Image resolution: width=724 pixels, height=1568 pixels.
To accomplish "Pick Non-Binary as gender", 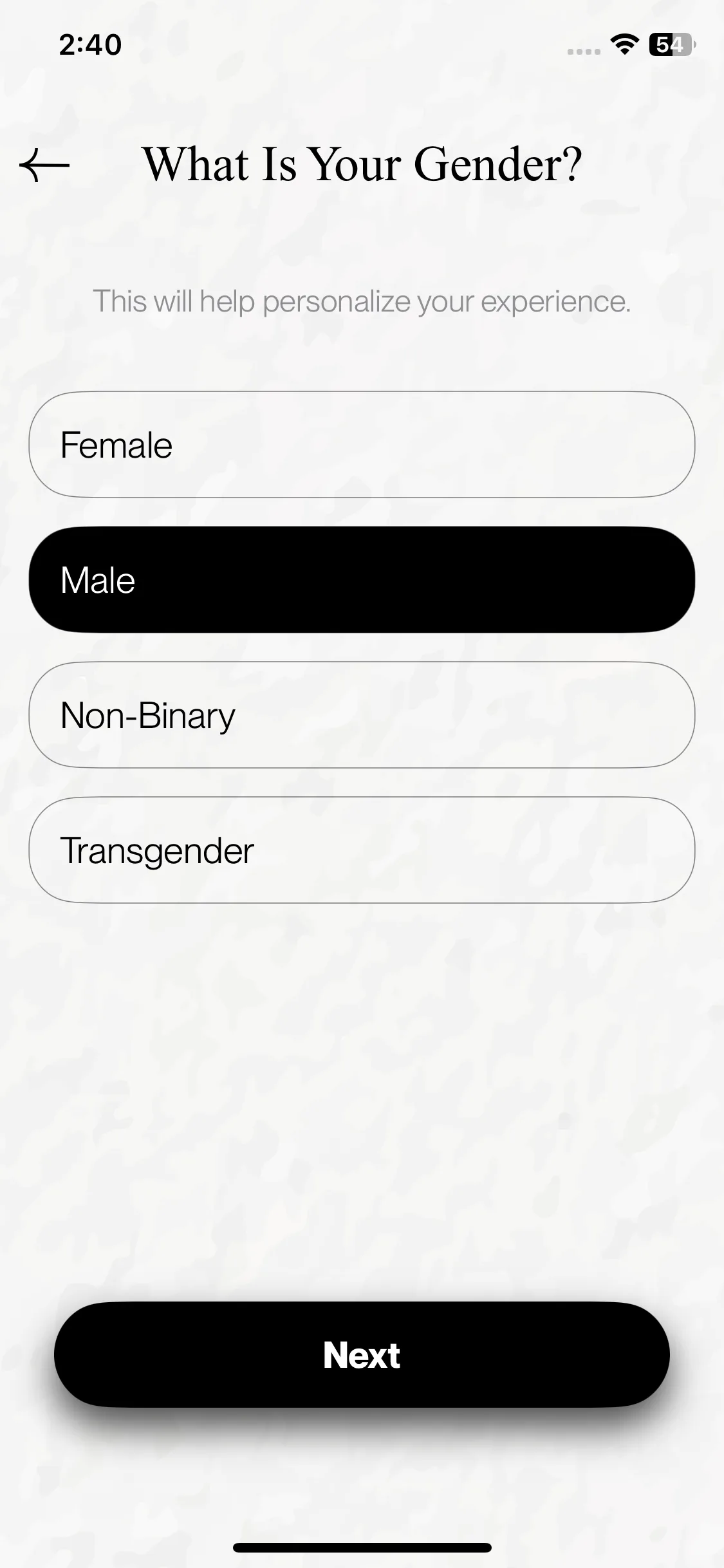I will pos(362,715).
